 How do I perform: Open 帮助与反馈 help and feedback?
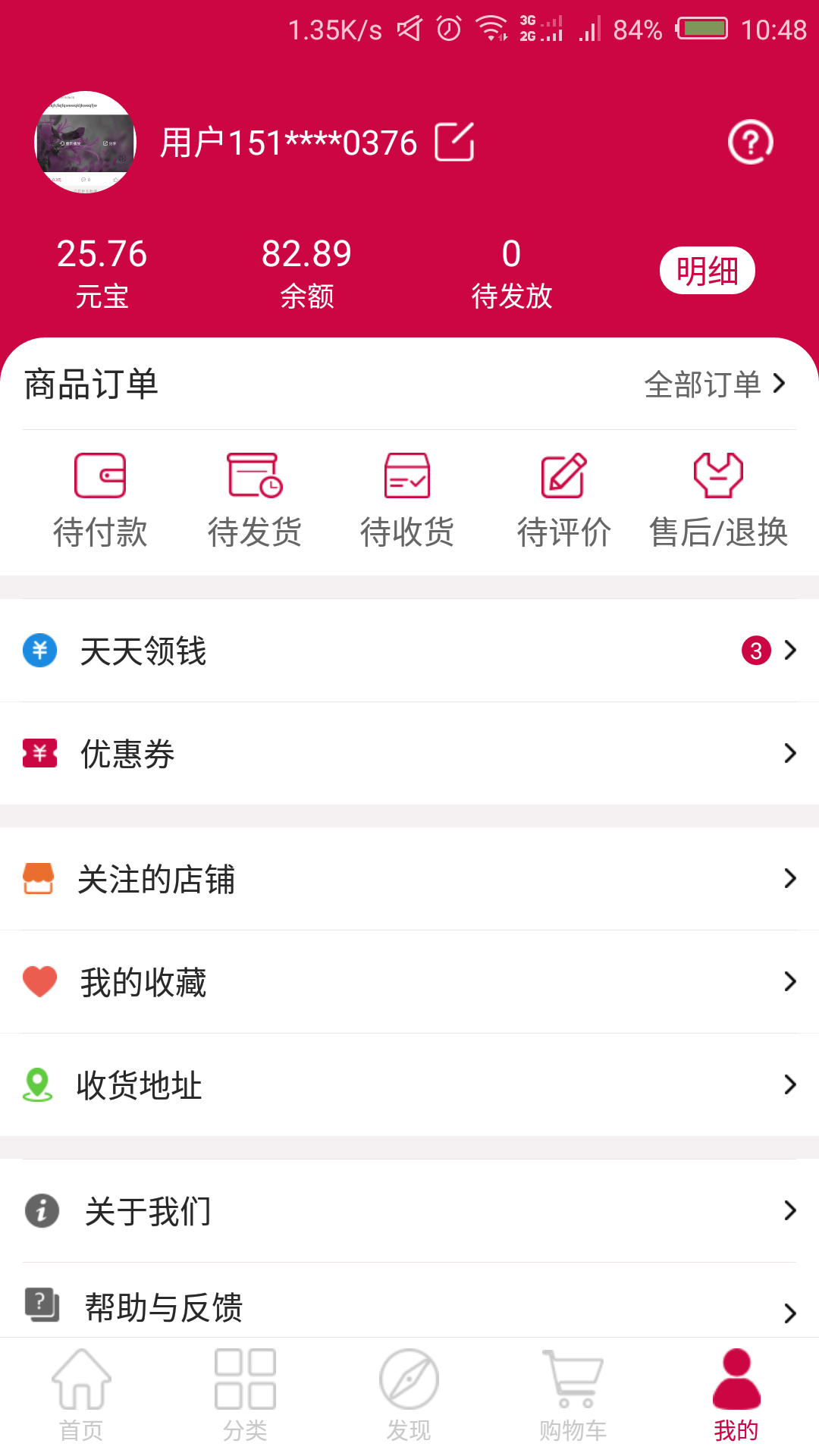pyautogui.click(x=409, y=1307)
